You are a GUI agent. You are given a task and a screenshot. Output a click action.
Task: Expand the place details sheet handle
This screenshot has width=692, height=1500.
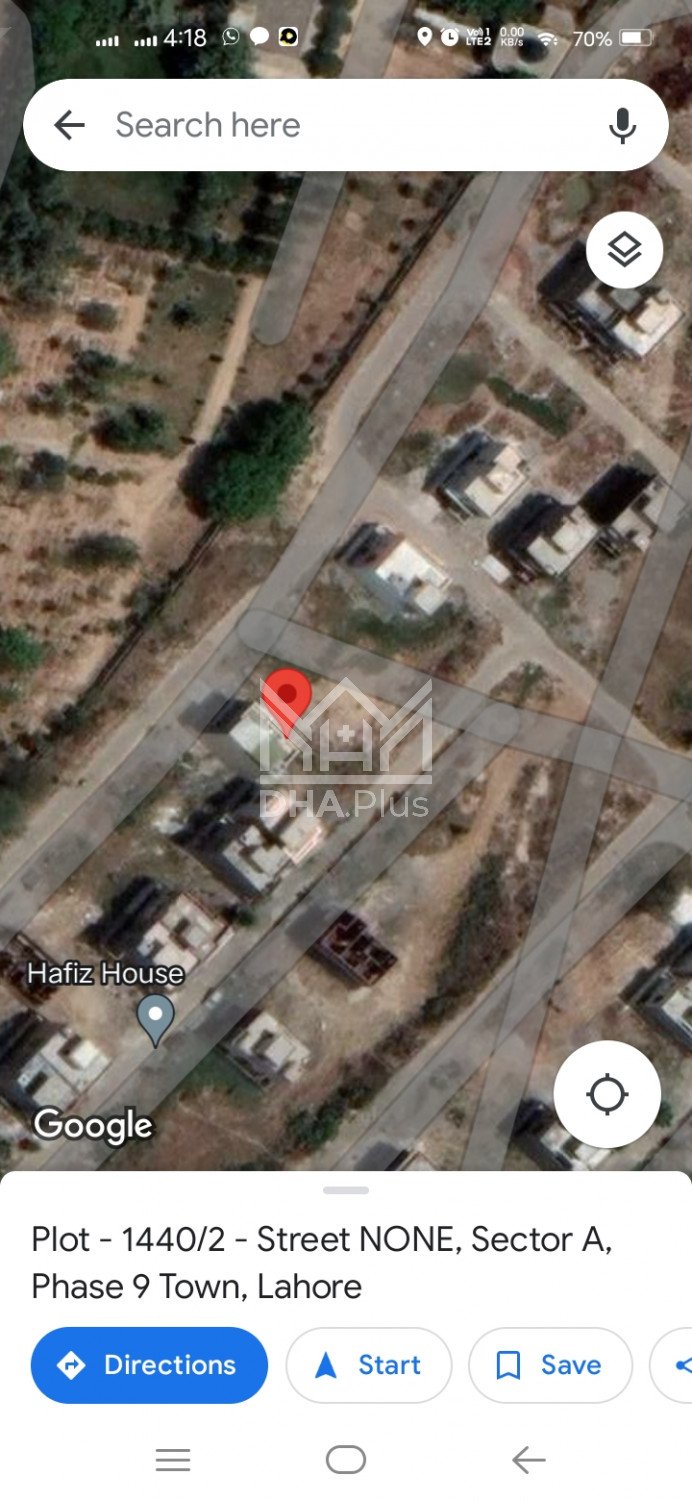tap(346, 1190)
